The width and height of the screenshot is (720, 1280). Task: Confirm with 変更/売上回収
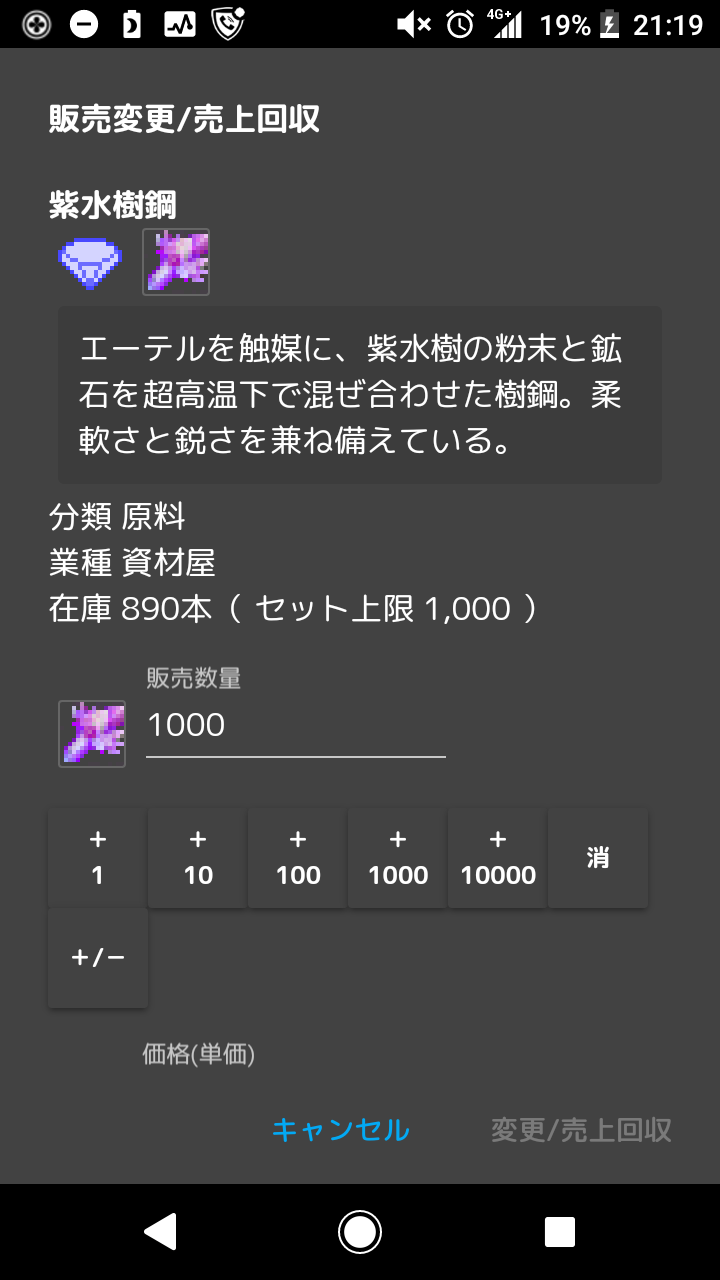(581, 1130)
